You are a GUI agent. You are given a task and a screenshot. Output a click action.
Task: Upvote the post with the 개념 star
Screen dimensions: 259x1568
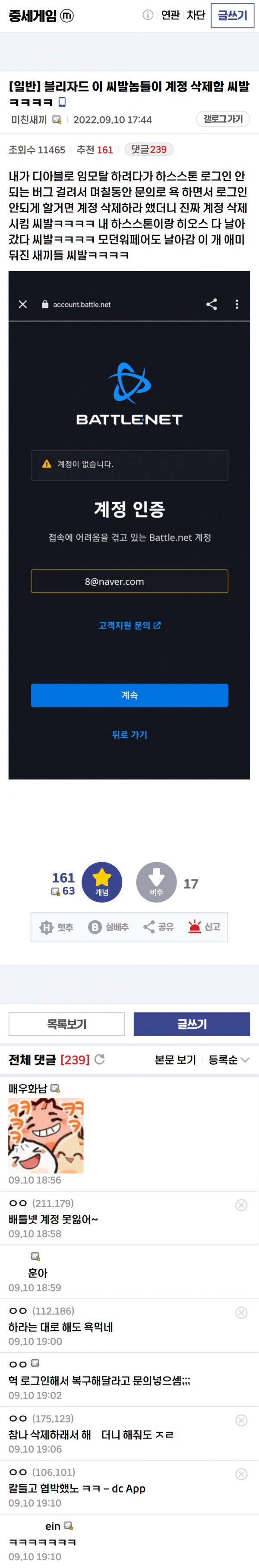(x=101, y=882)
